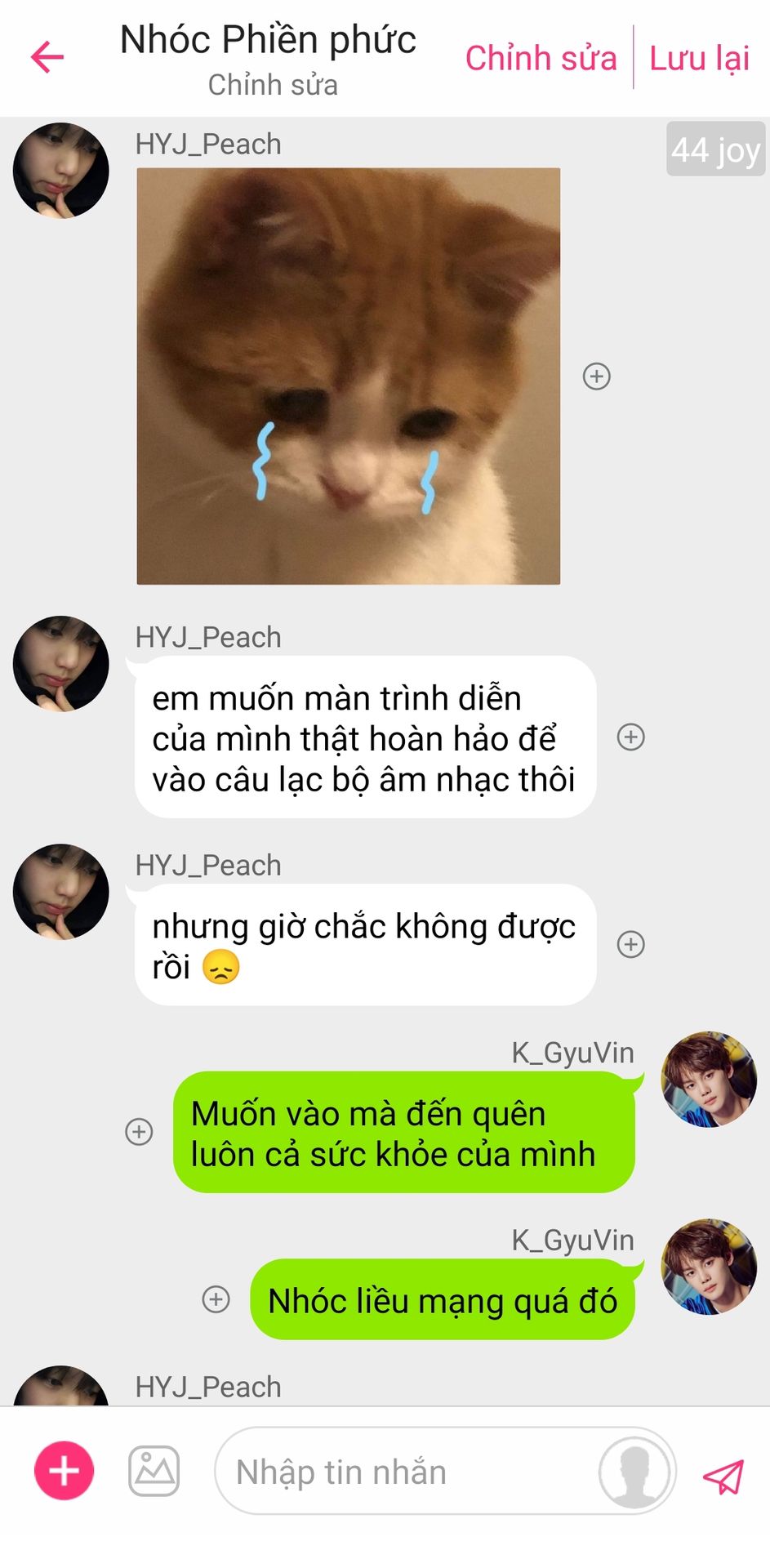Go back using the pink arrow
Viewport: 770px width, 1568px height.
coord(47,57)
